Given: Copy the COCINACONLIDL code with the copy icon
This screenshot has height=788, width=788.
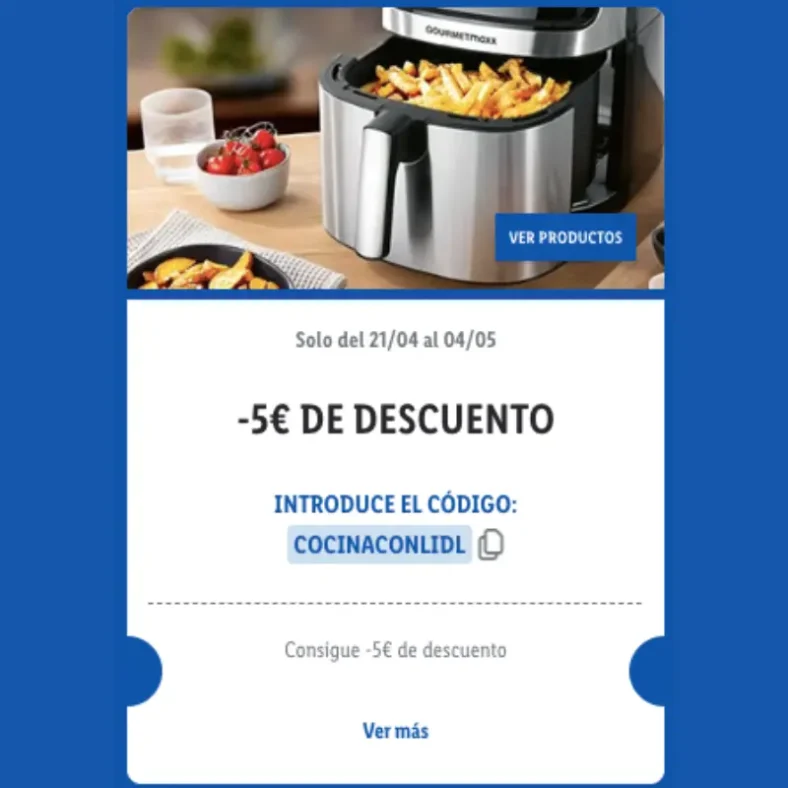Looking at the screenshot, I should point(490,545).
